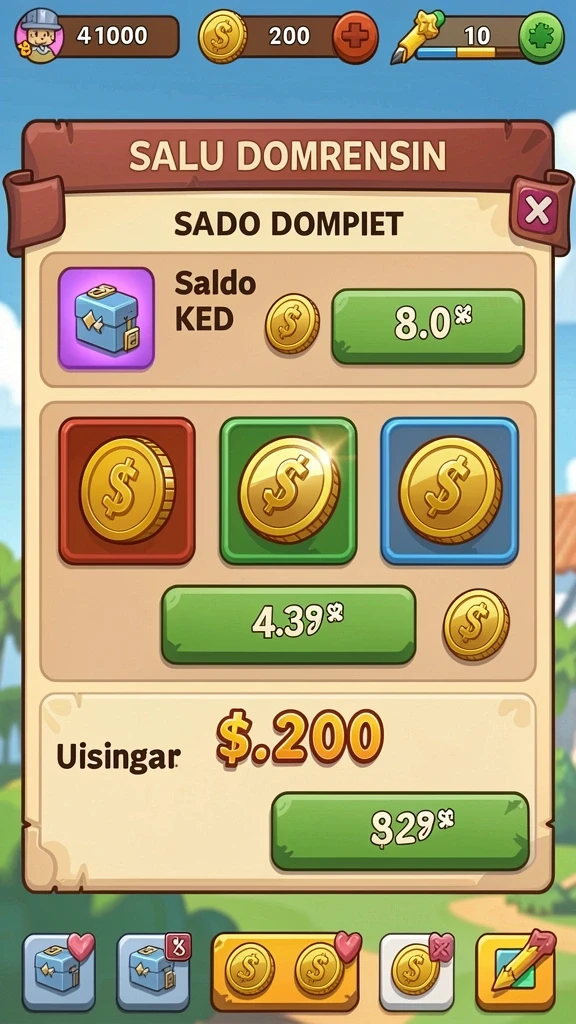Tap the green 4.39 button
The height and width of the screenshot is (1024, 576).
click(288, 624)
